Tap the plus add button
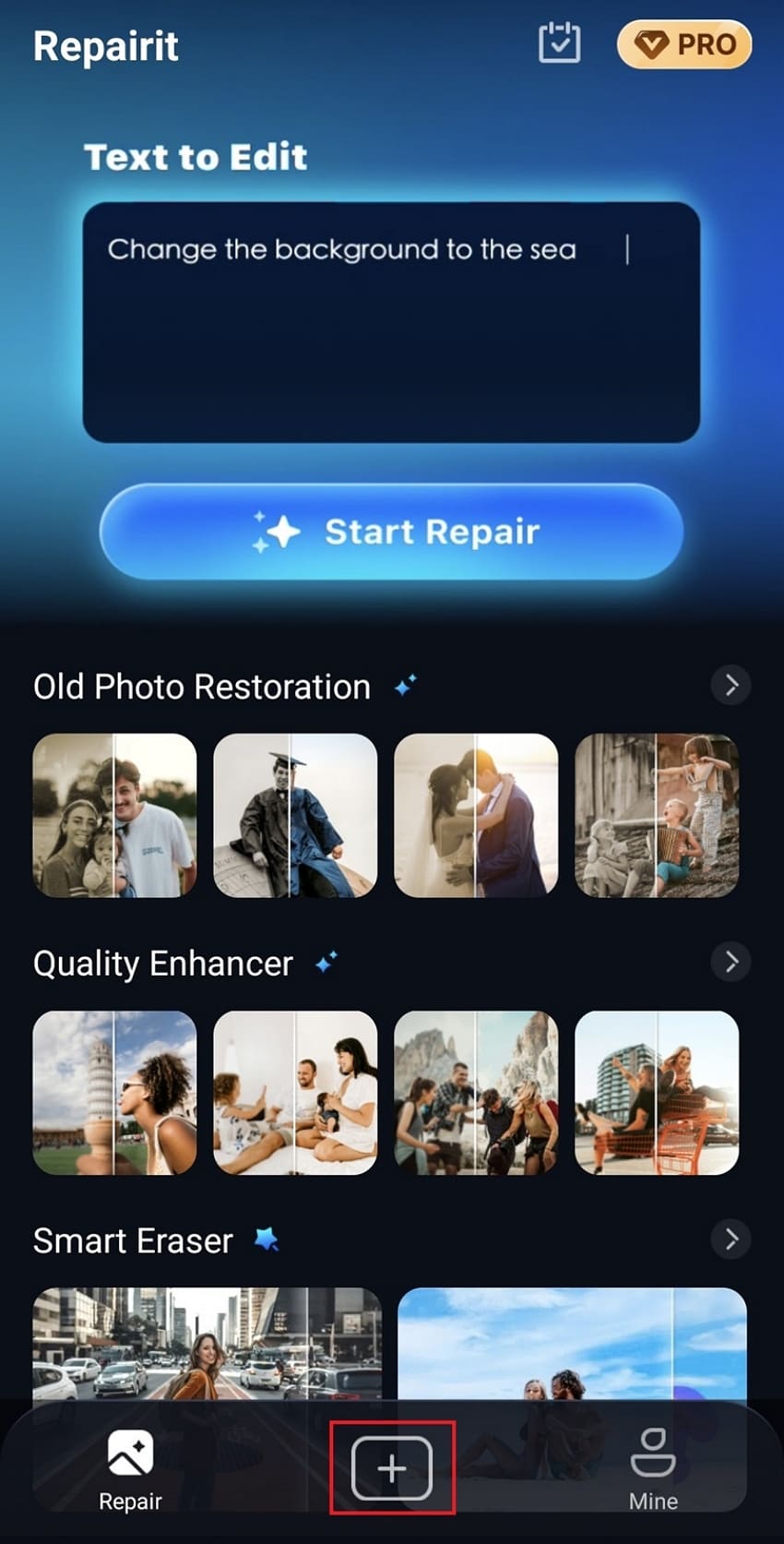Image resolution: width=784 pixels, height=1544 pixels. tap(392, 1468)
